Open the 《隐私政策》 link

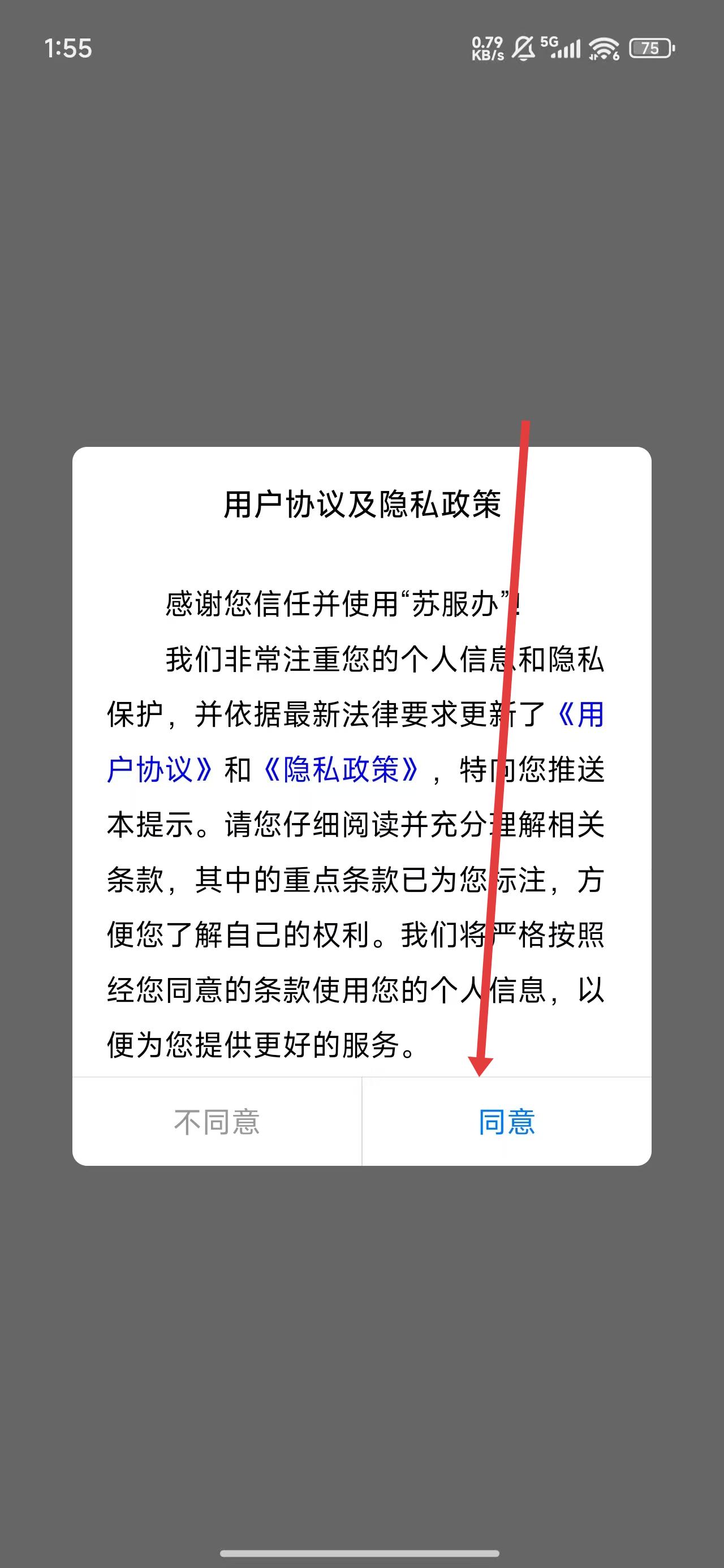point(341,770)
